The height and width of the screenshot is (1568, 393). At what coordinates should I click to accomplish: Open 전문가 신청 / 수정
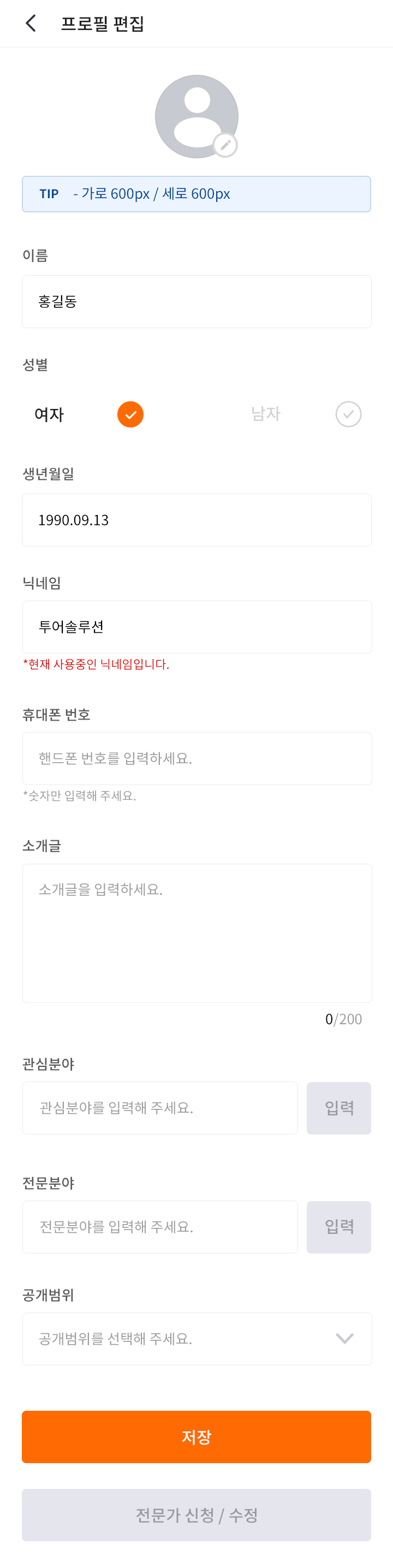tap(196, 1514)
